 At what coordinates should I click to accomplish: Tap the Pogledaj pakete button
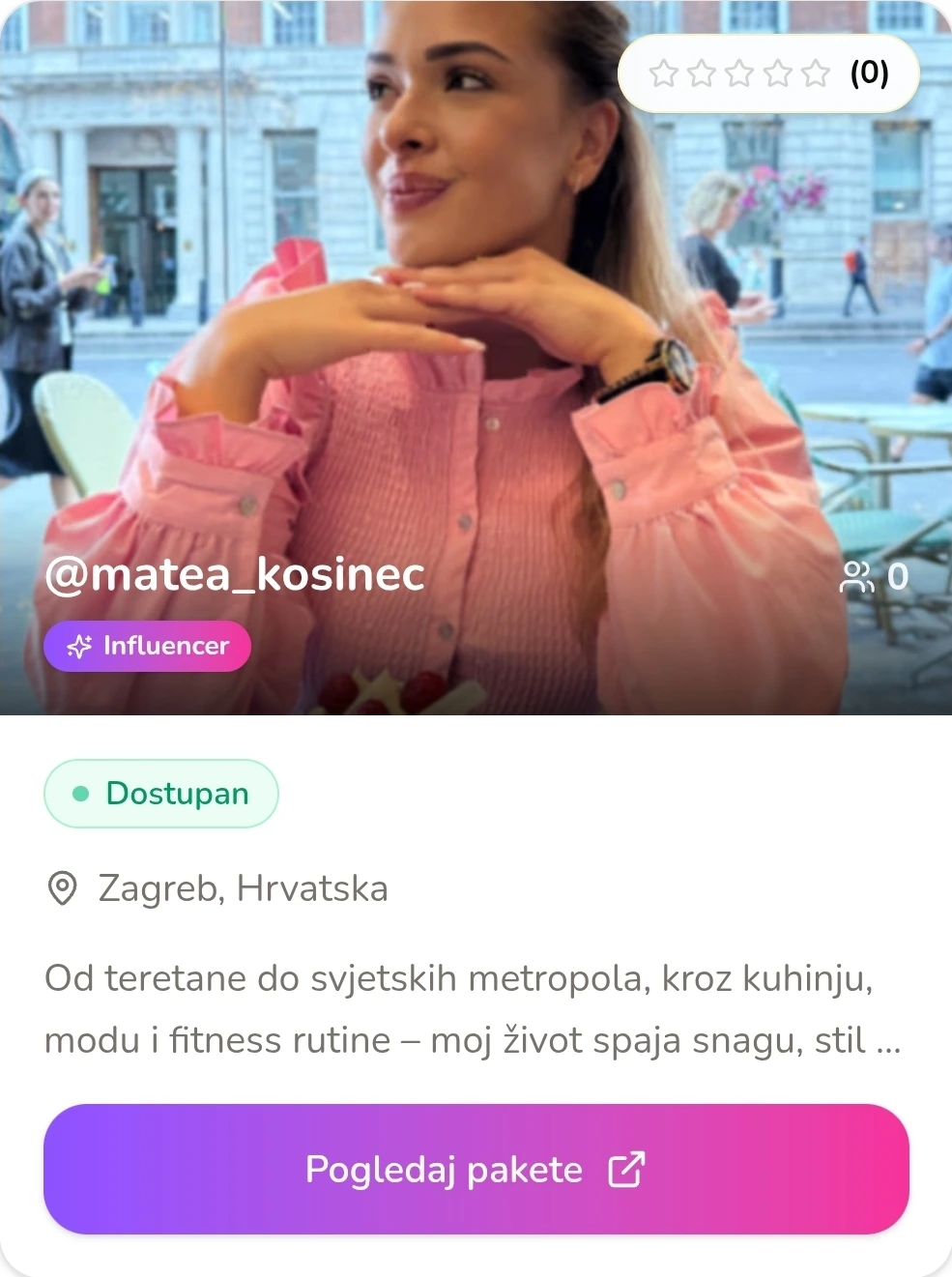476,1169
